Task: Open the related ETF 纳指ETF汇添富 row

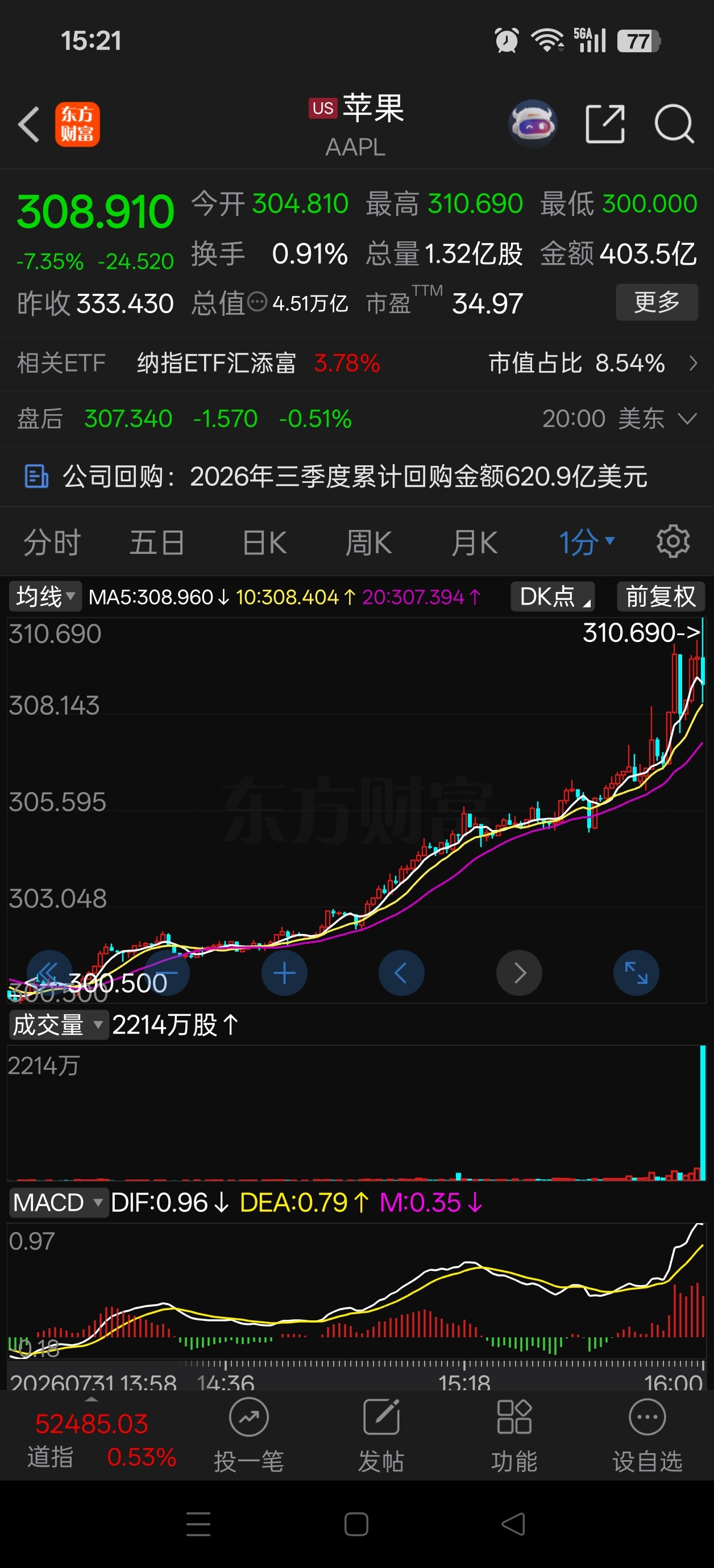Action: tap(357, 364)
